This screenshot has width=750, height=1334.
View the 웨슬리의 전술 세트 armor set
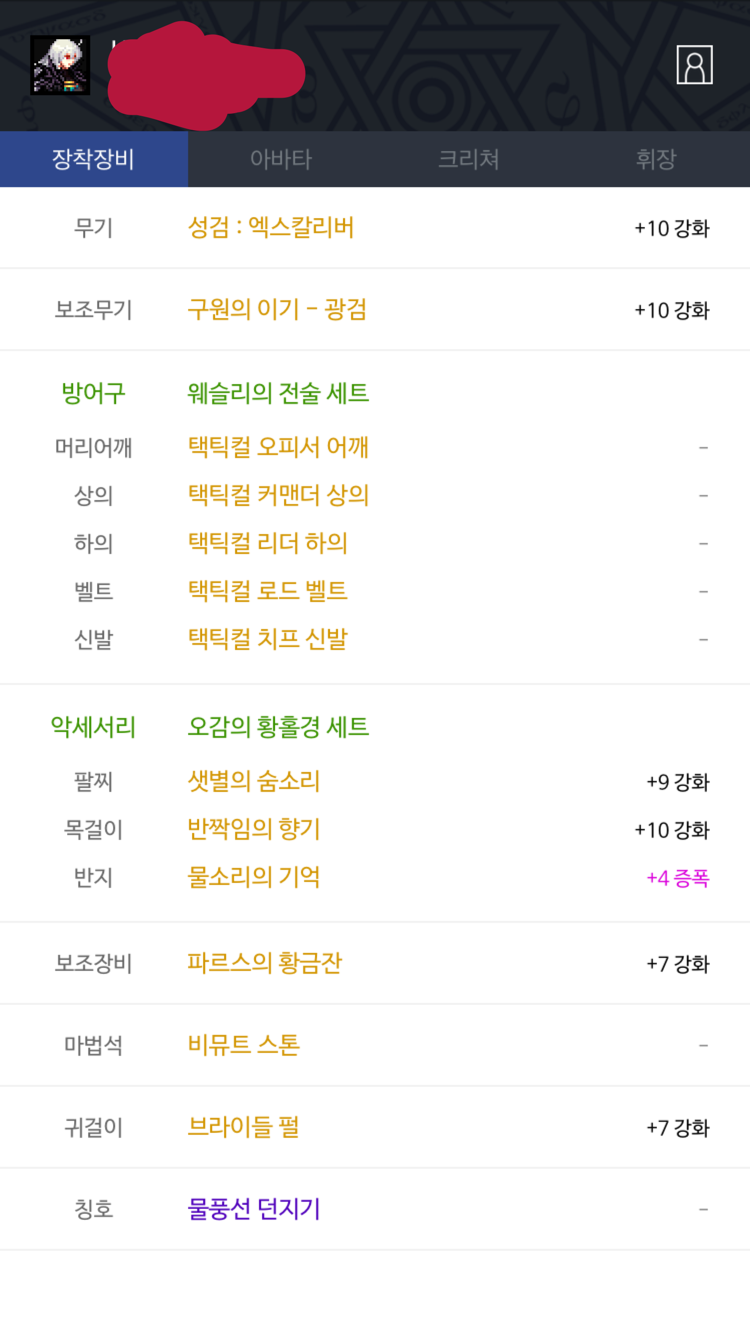point(278,393)
